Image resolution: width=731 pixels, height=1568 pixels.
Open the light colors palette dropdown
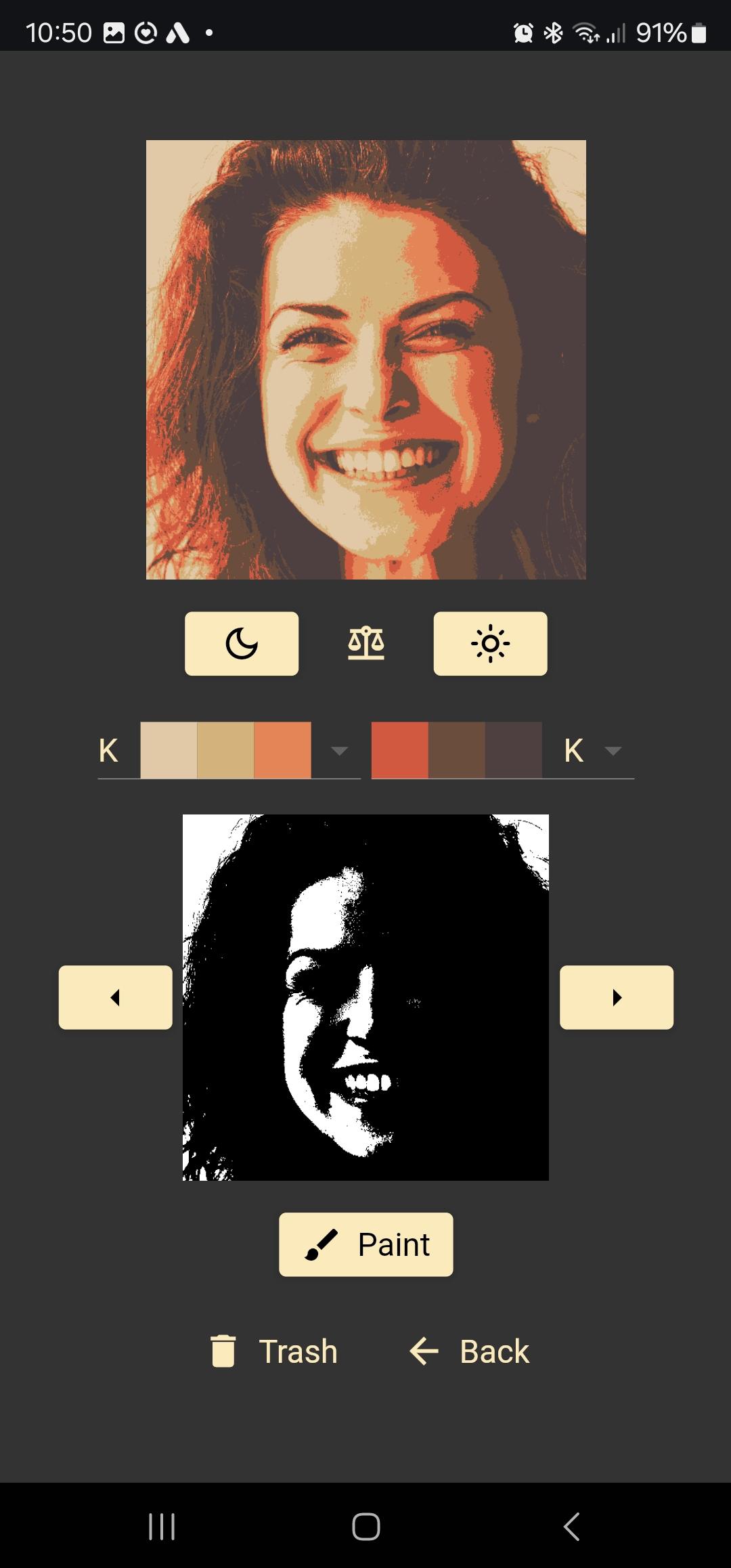click(339, 750)
